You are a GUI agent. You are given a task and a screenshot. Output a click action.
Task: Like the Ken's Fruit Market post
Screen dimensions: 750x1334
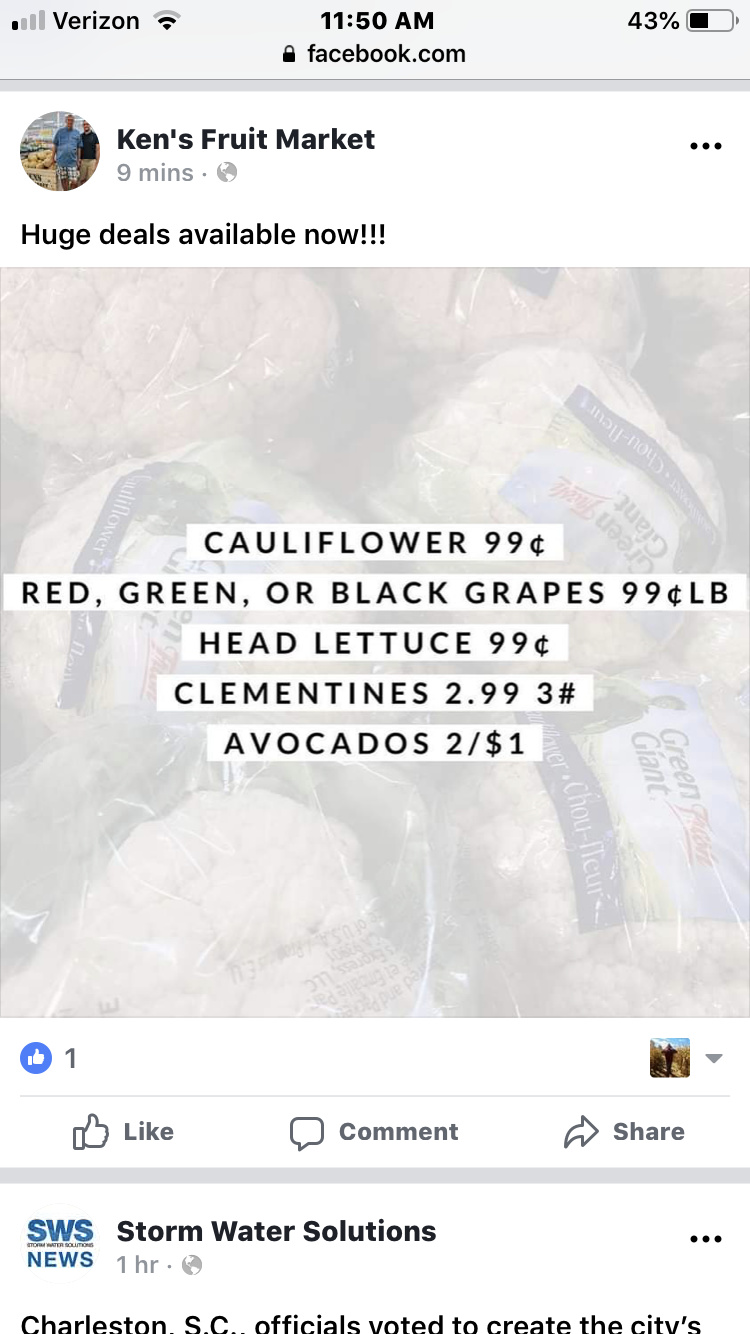124,1132
